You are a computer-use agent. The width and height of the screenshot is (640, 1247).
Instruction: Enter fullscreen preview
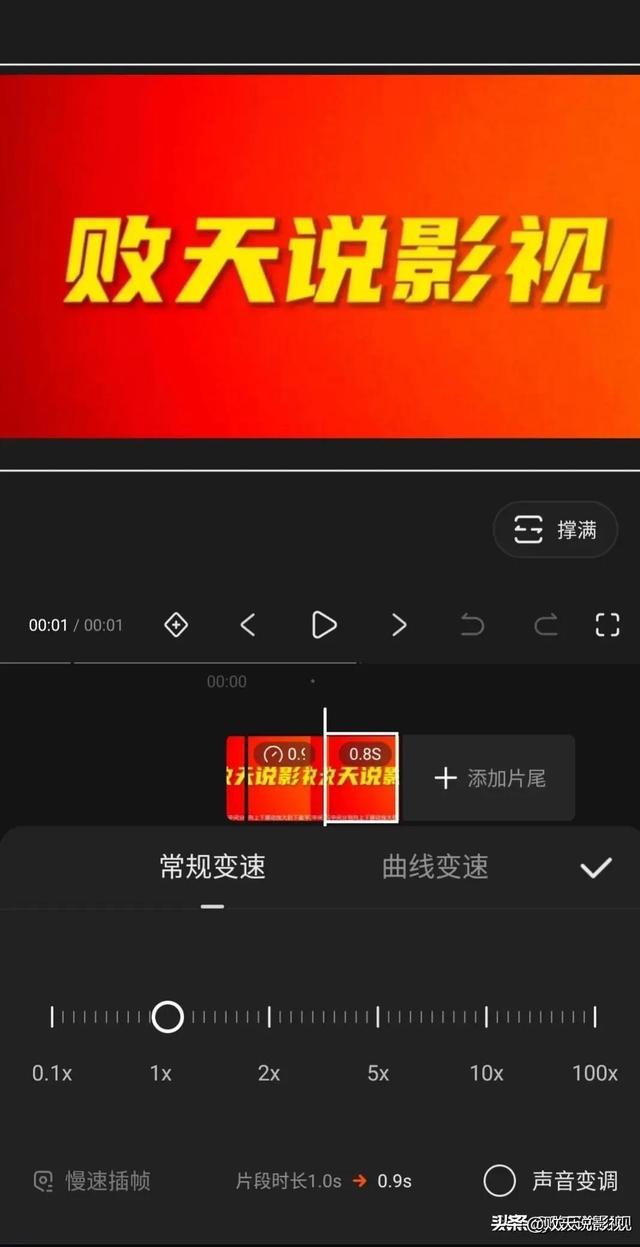click(607, 626)
